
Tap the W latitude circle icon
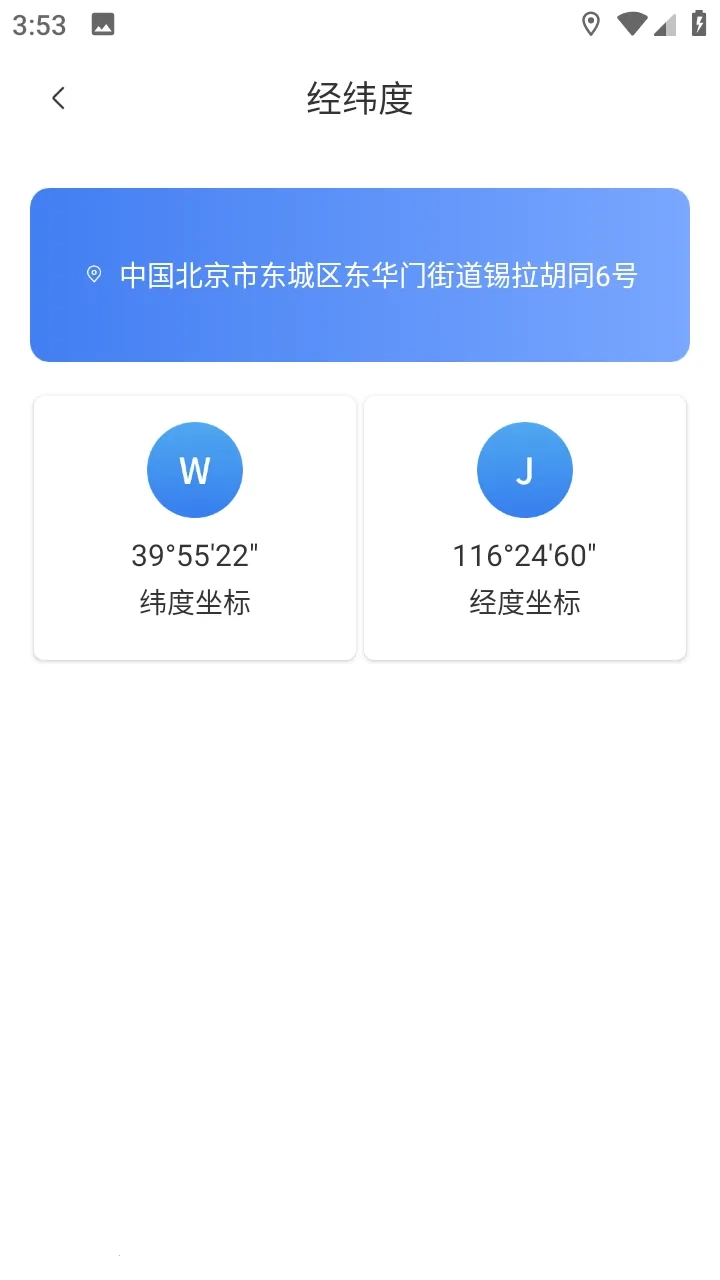[195, 469]
